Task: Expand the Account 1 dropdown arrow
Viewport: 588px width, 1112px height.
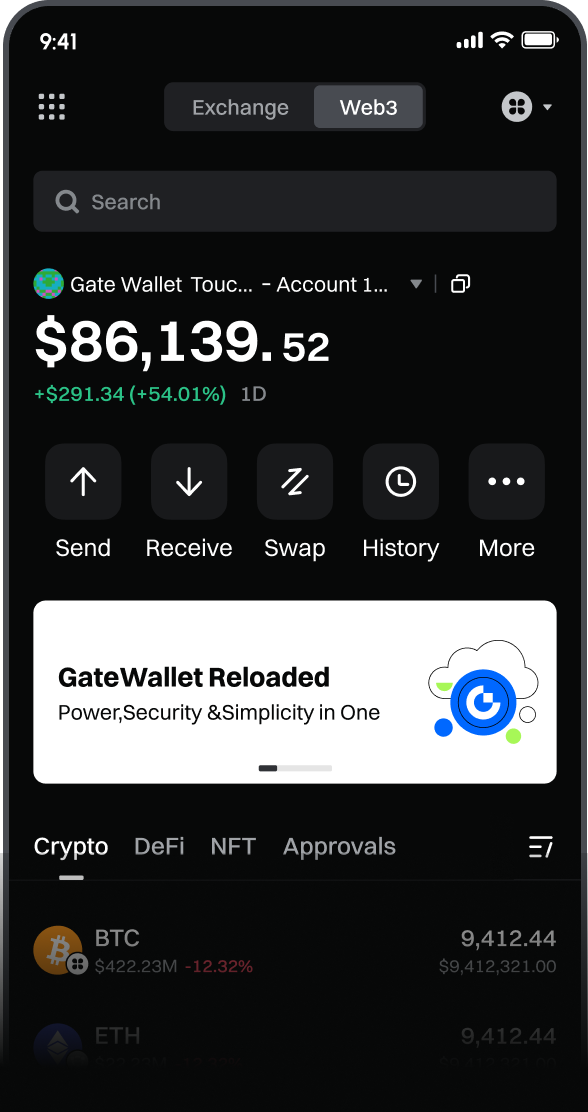Action: pyautogui.click(x=416, y=284)
